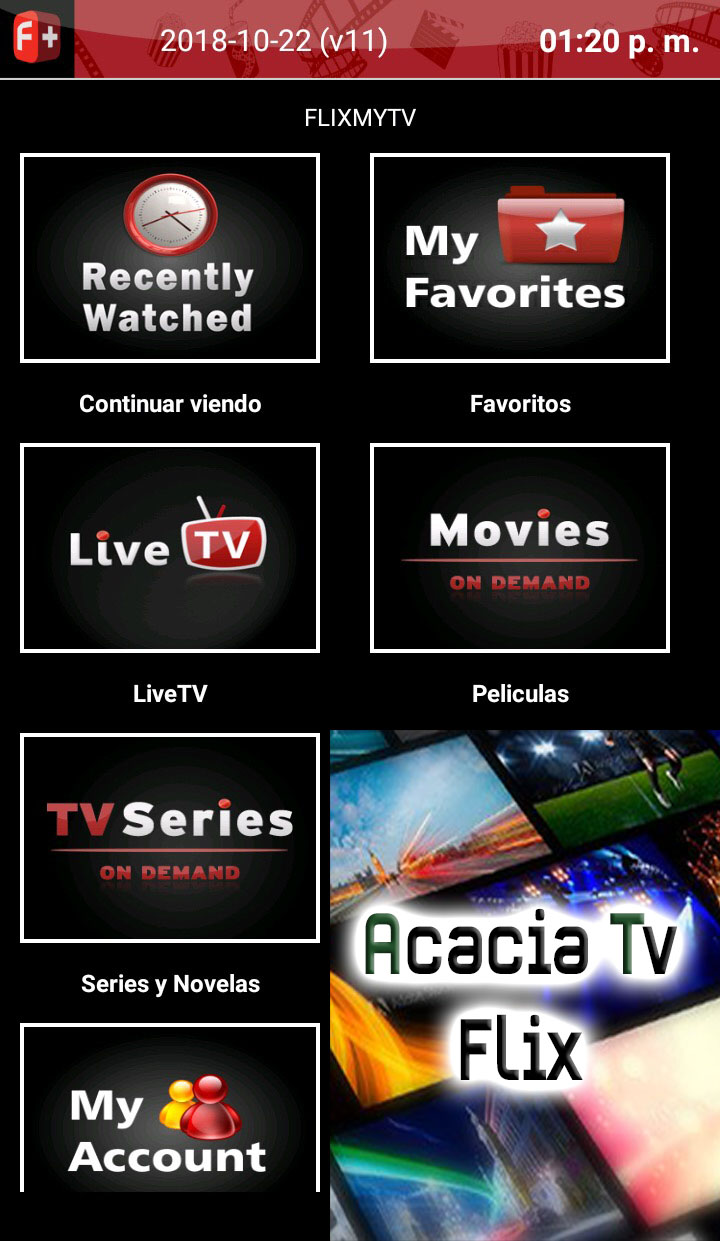Browse Movies On Demand
720x1241 pixels.
click(520, 548)
